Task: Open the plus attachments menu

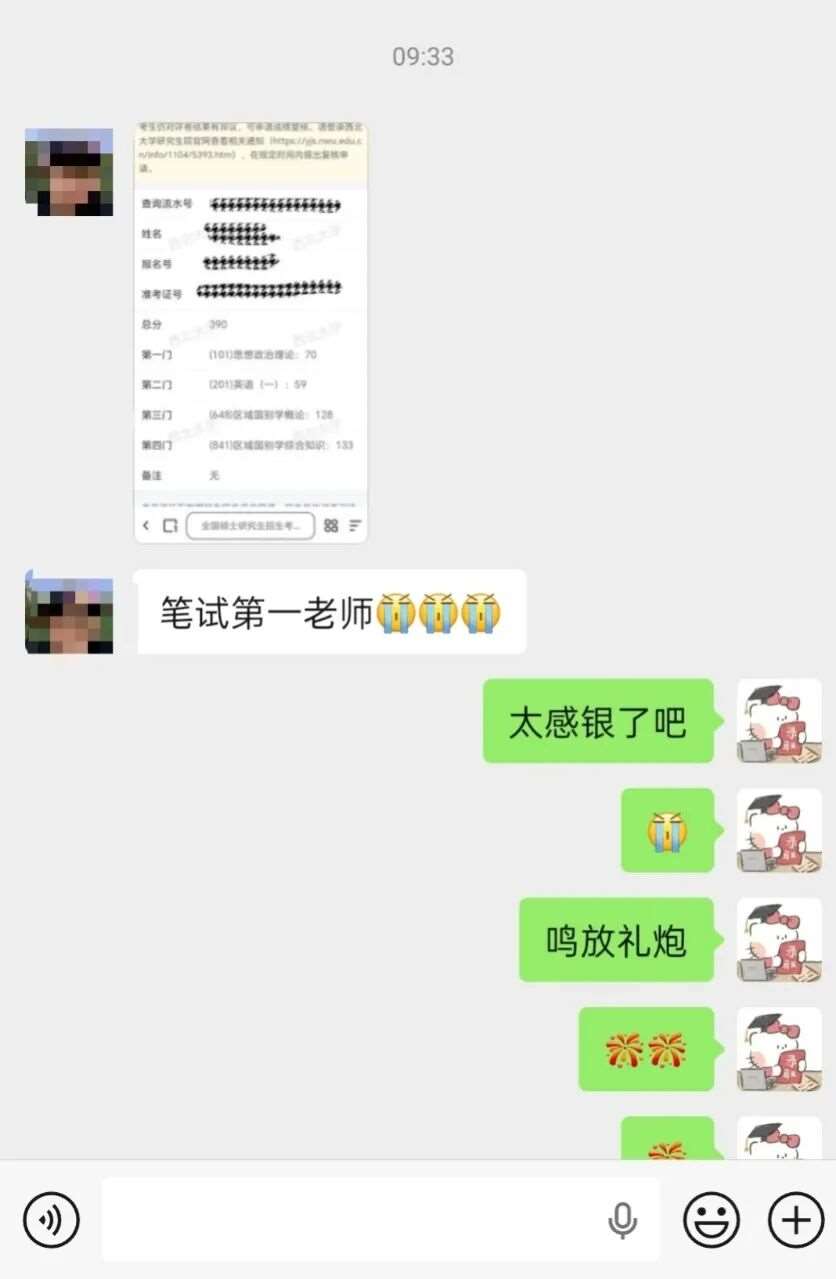Action: (x=795, y=1220)
